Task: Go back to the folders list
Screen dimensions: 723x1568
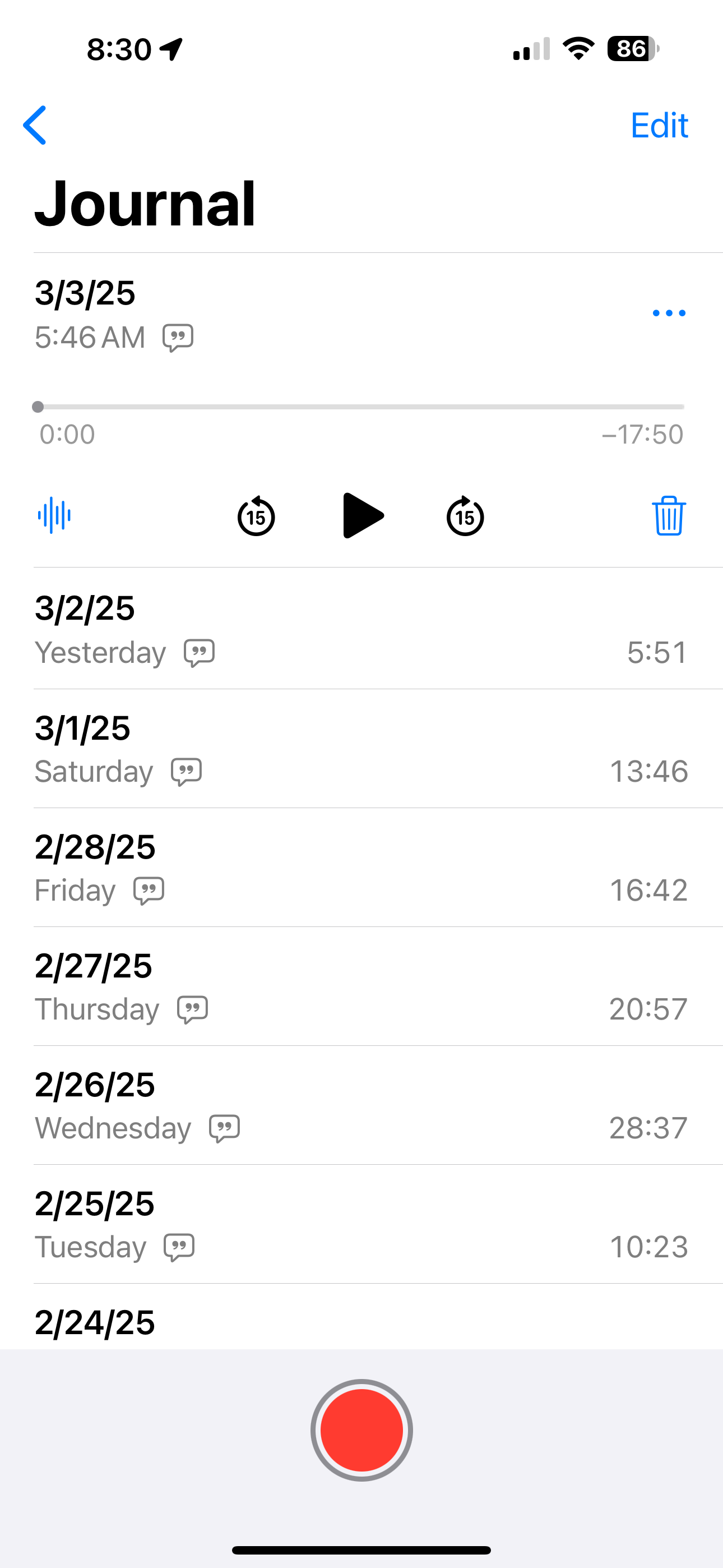Action: pyautogui.click(x=35, y=126)
